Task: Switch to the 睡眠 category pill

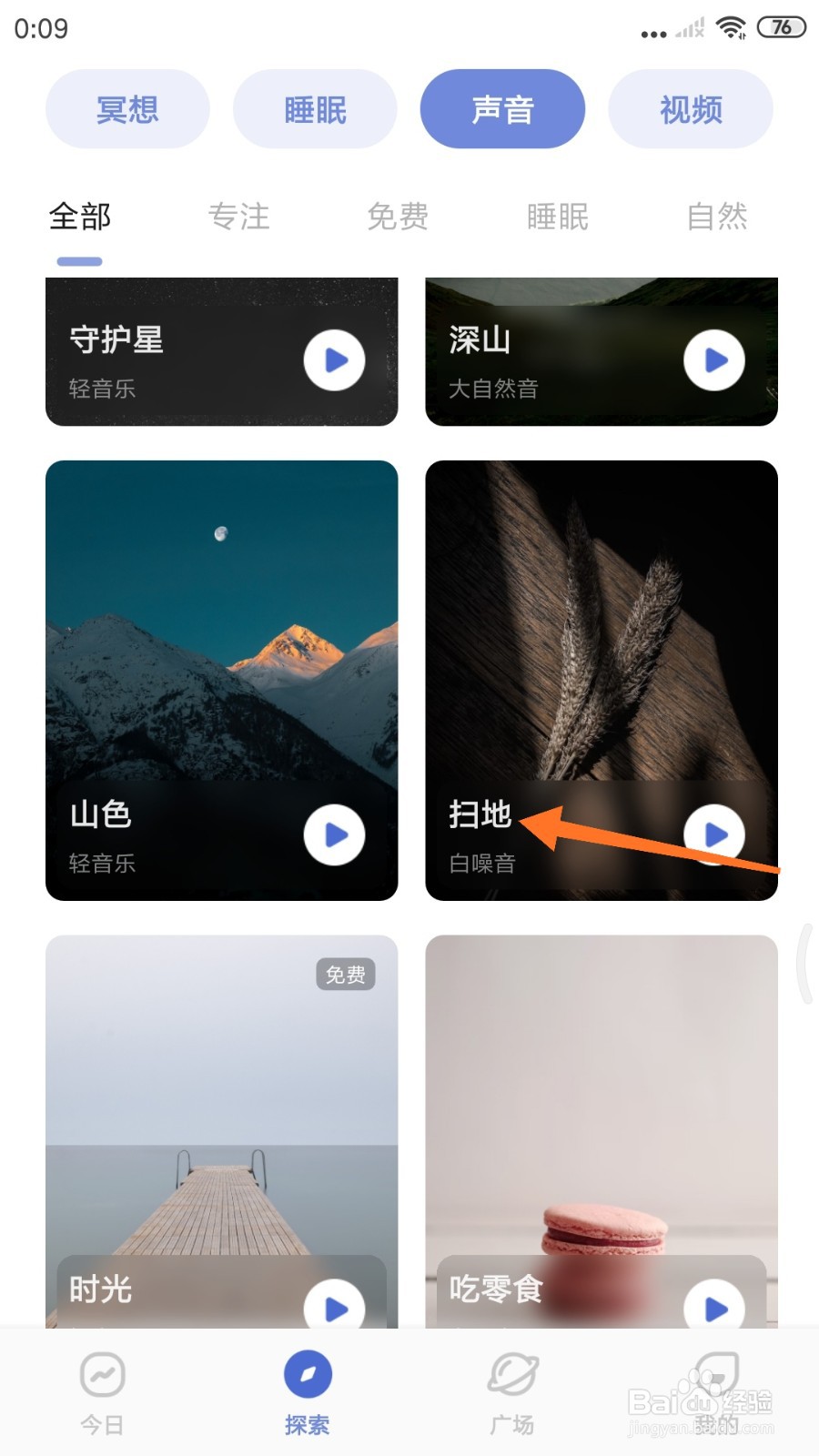Action: [x=315, y=109]
